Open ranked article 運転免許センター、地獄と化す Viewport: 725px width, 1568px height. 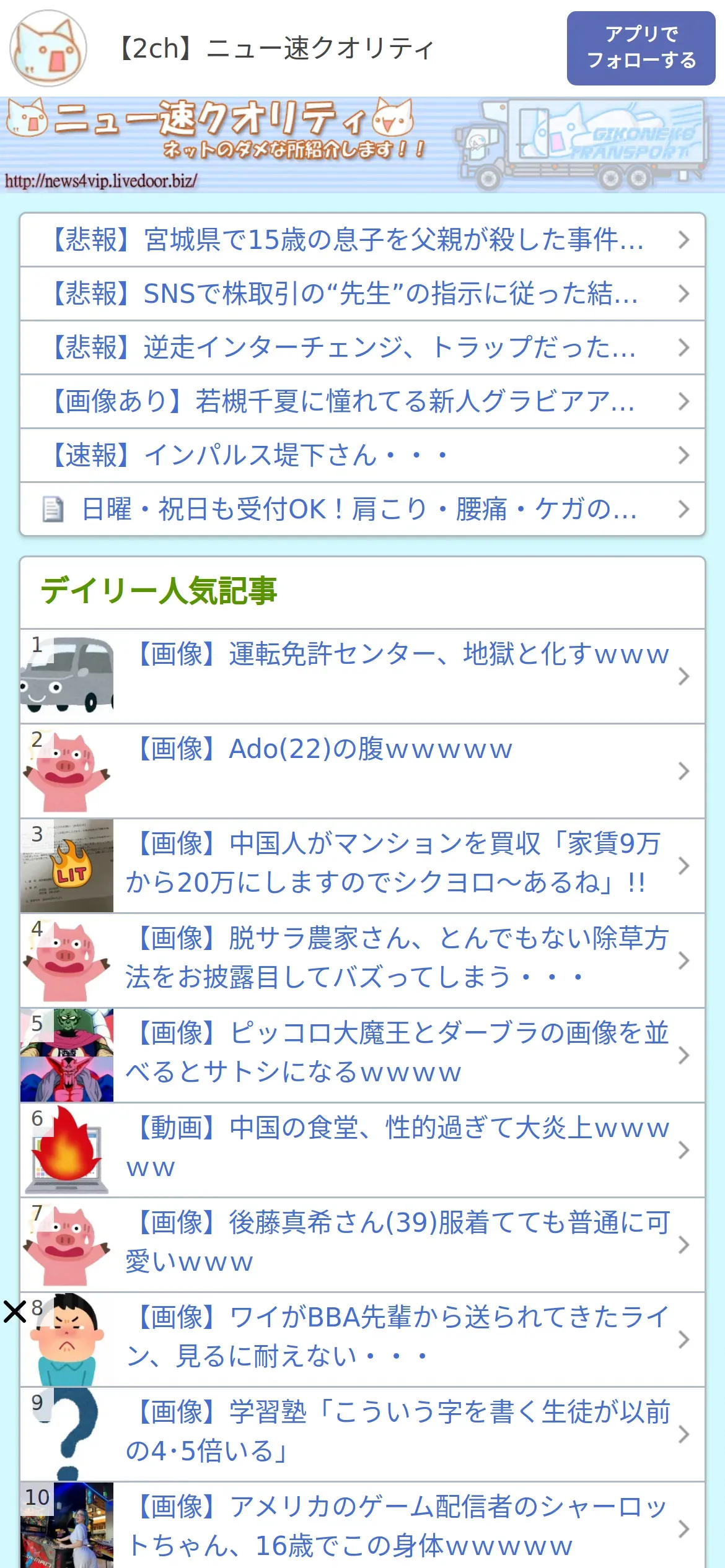tap(397, 676)
